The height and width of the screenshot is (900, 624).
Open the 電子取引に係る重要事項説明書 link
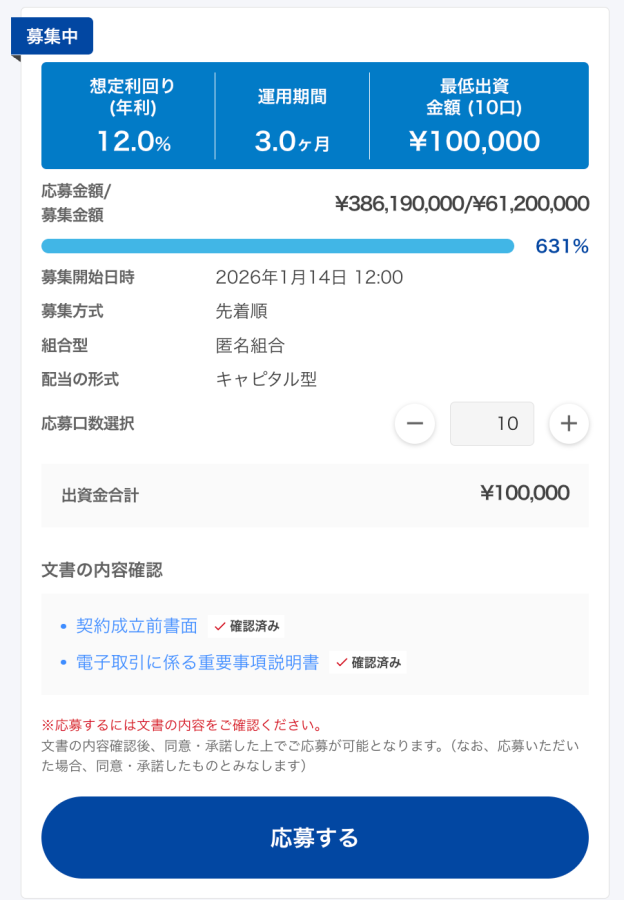tap(197, 662)
